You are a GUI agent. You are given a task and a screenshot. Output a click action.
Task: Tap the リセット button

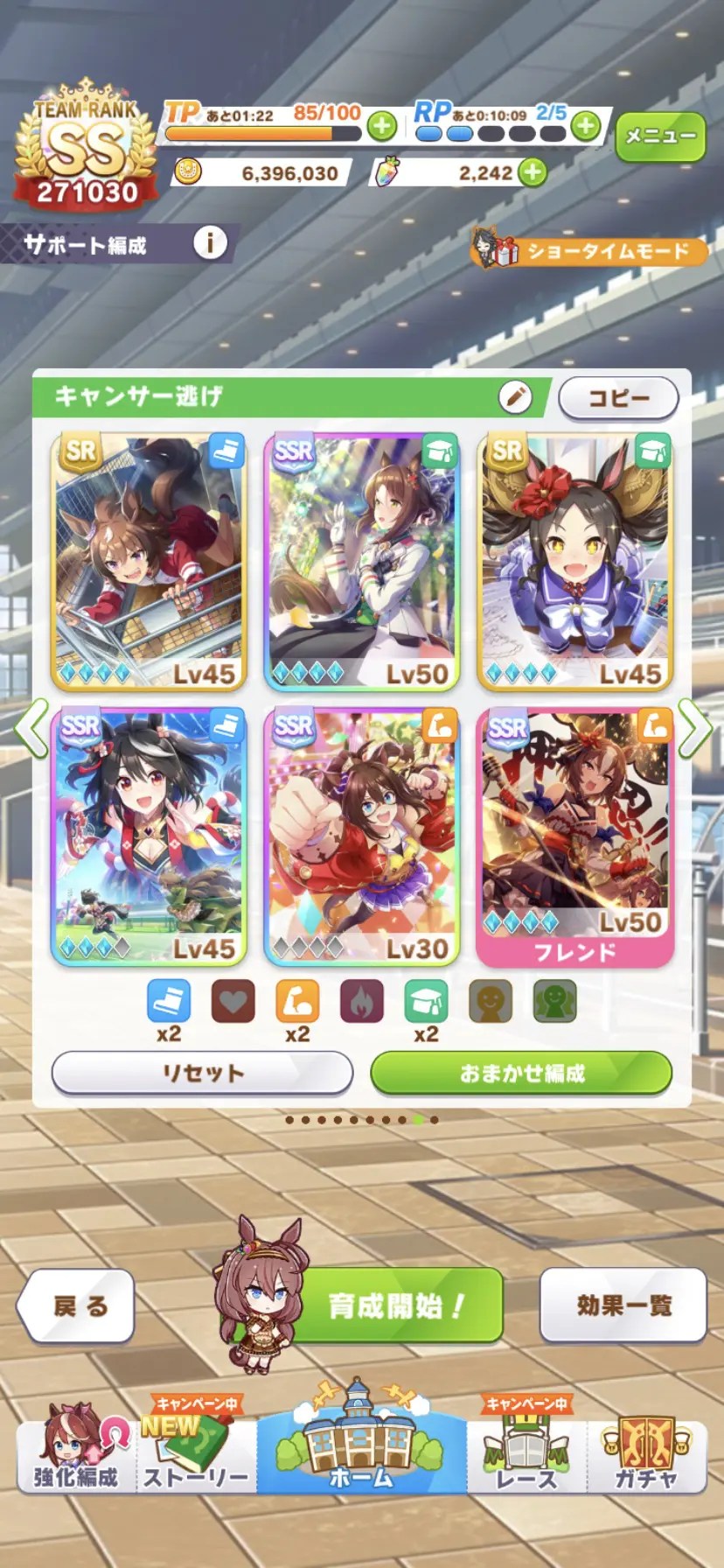point(203,1073)
